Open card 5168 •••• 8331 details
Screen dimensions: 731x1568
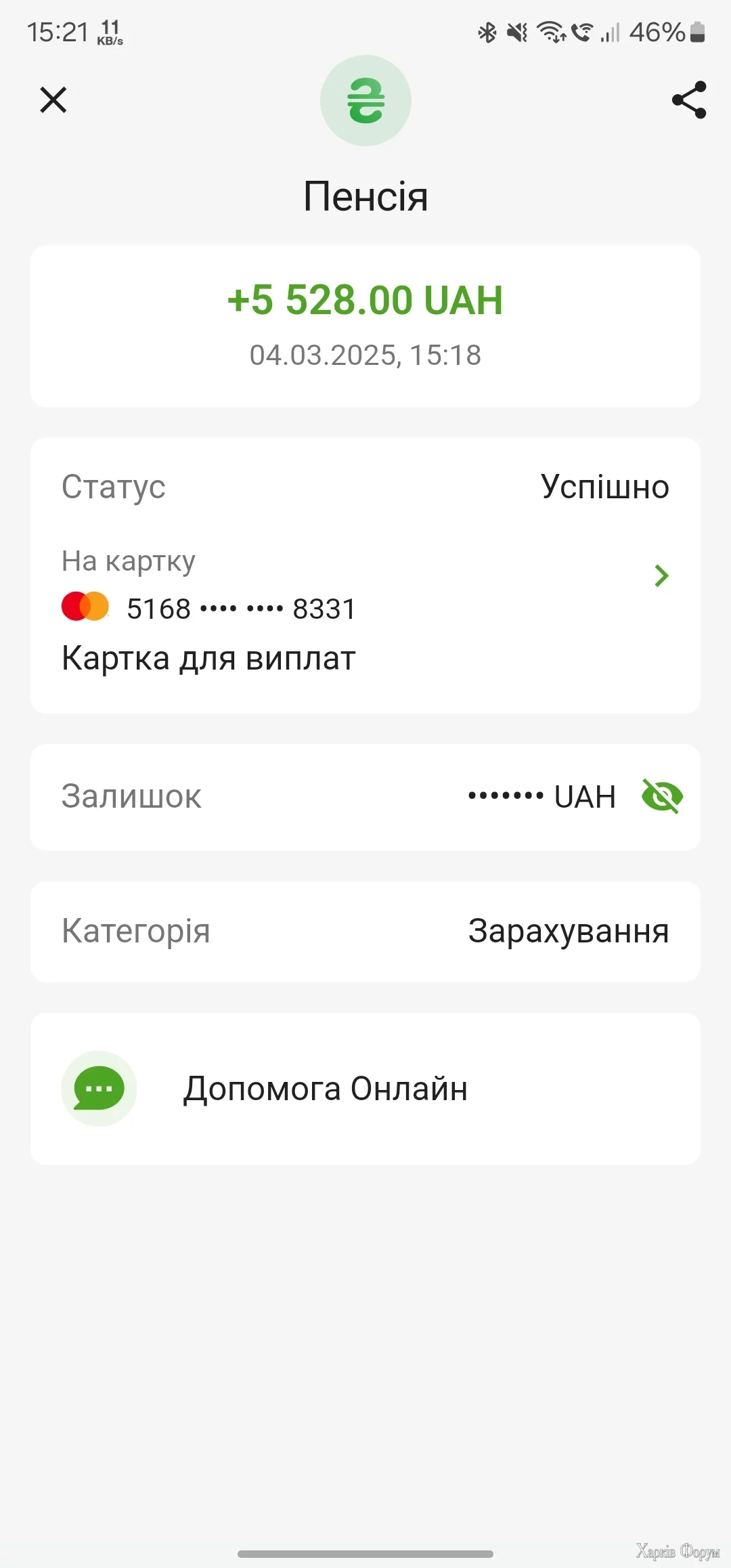tap(661, 575)
